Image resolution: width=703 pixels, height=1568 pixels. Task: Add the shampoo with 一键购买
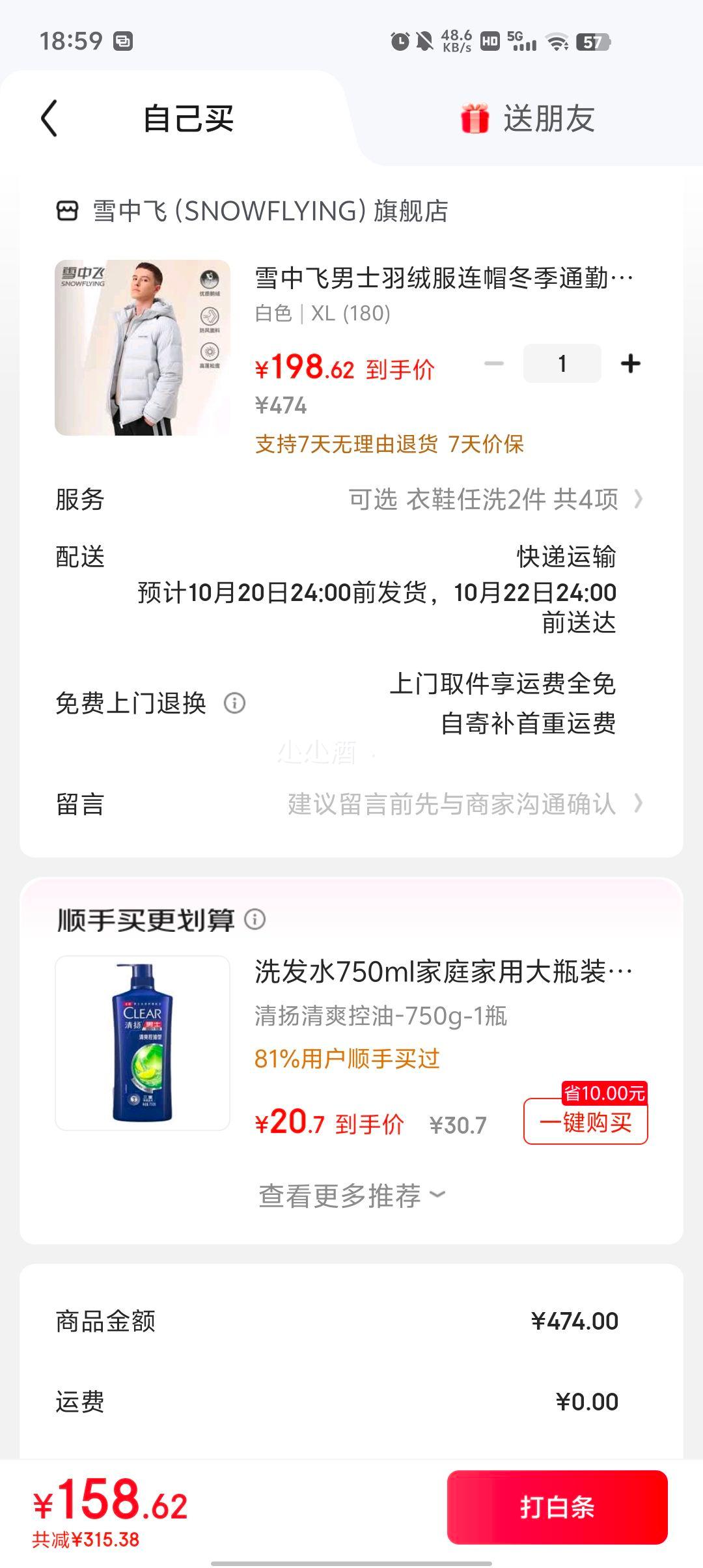pos(585,1122)
